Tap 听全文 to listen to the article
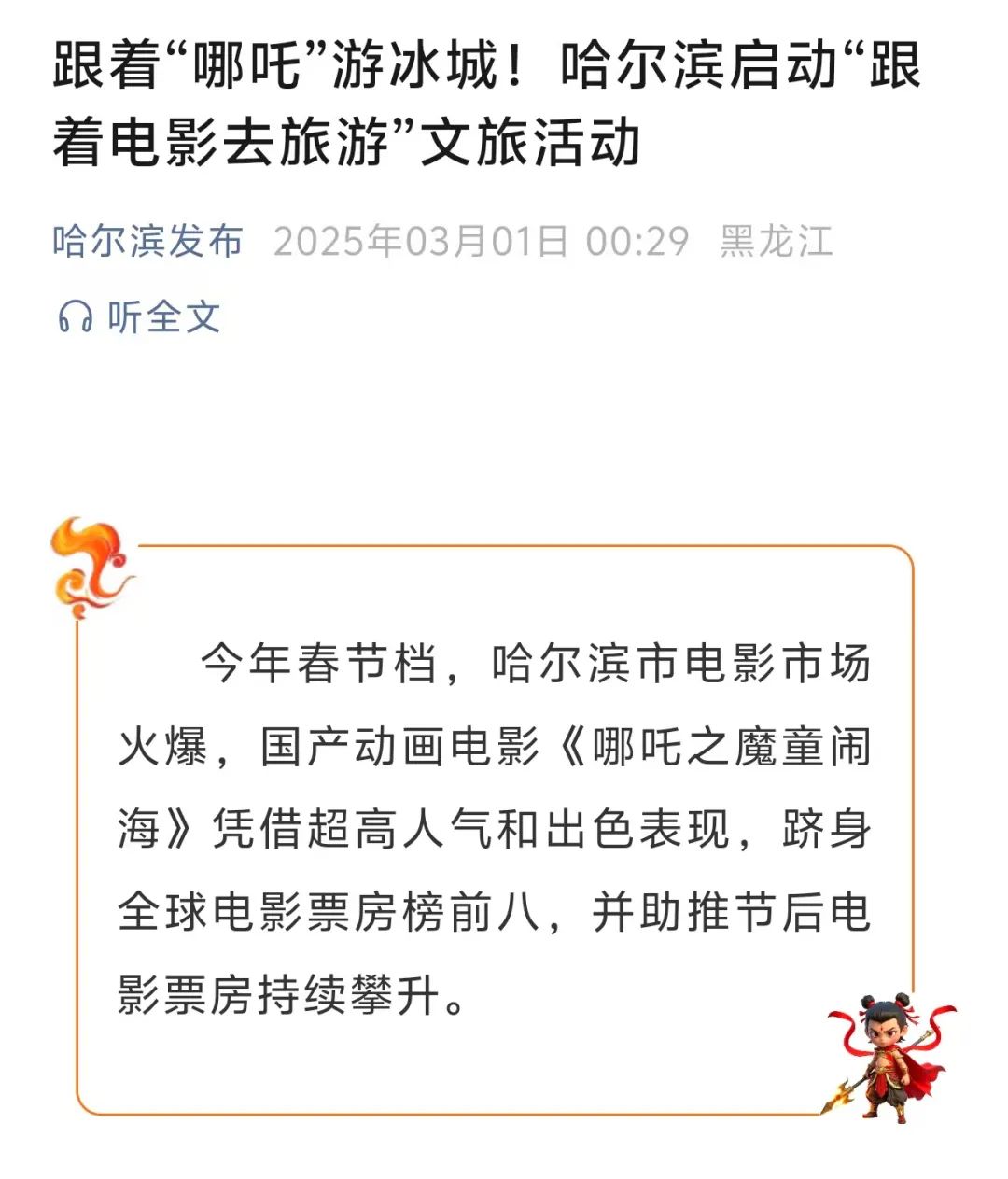 click(x=140, y=317)
